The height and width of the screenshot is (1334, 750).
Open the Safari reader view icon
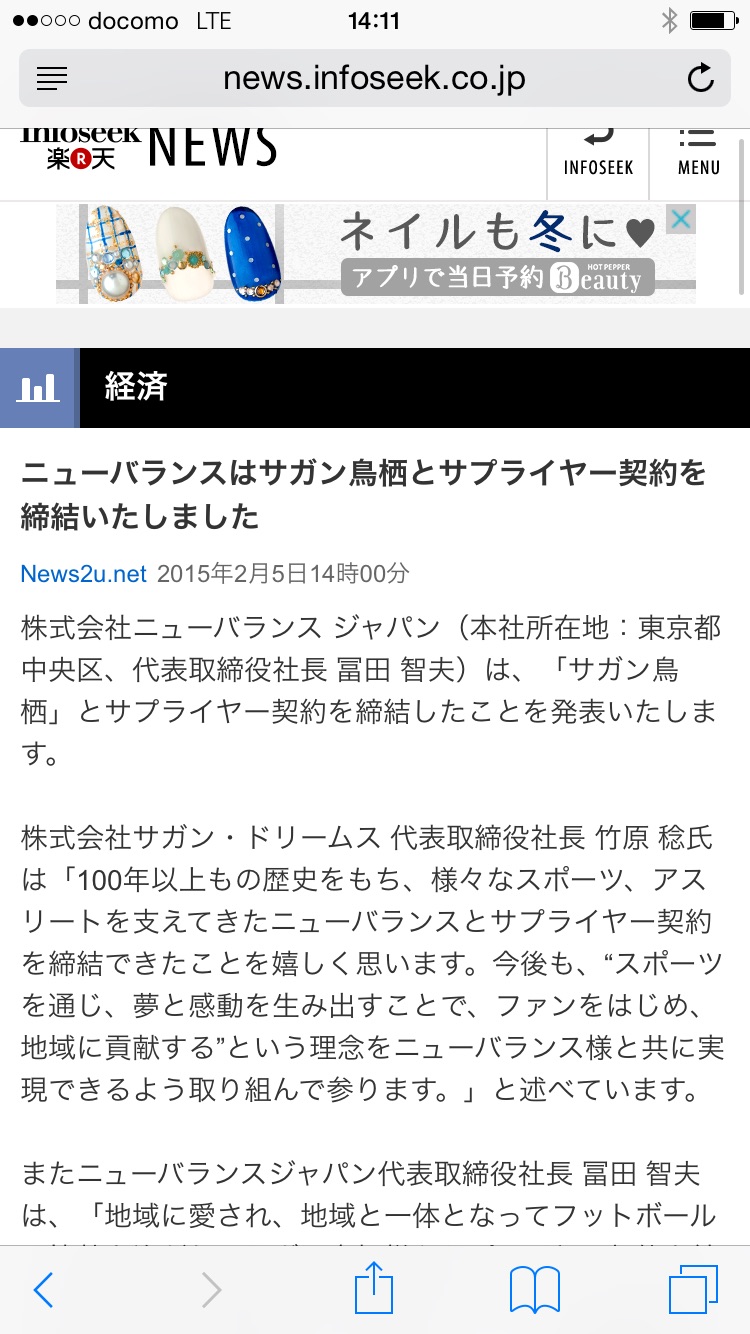52,78
